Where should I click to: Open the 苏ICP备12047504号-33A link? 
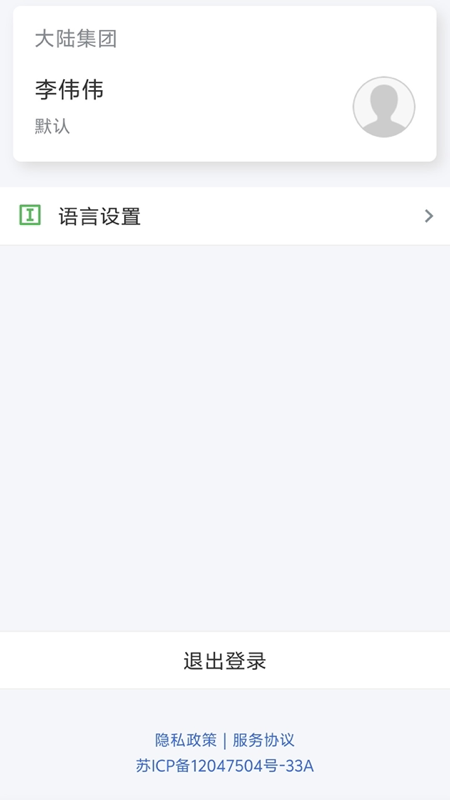click(x=224, y=766)
